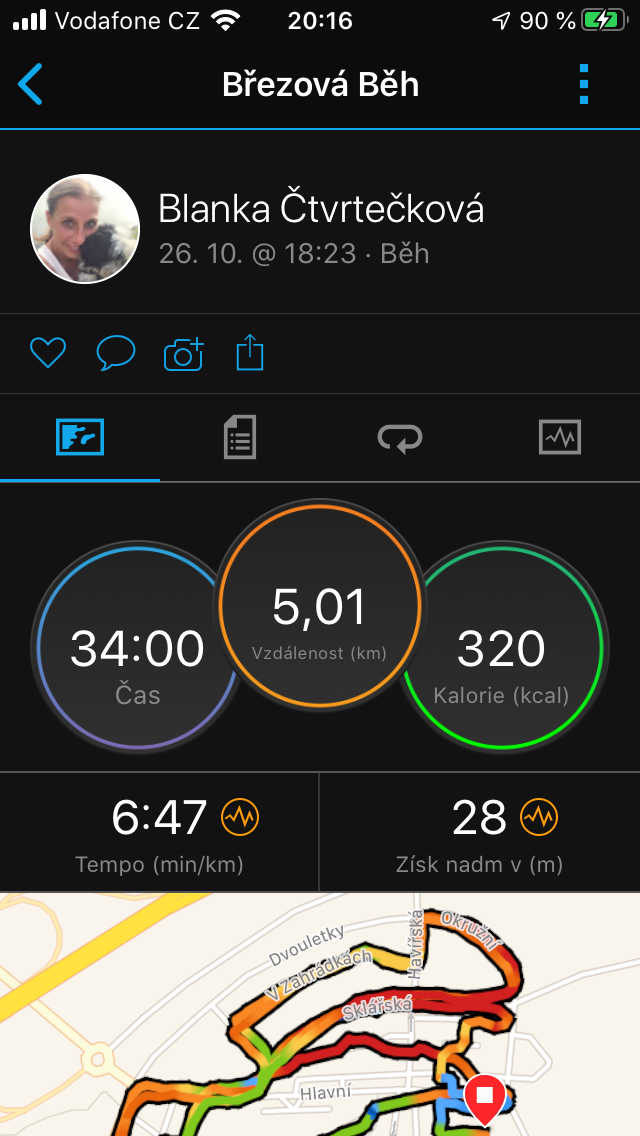
Task: Share the Březová Běh activity
Action: coord(250,353)
